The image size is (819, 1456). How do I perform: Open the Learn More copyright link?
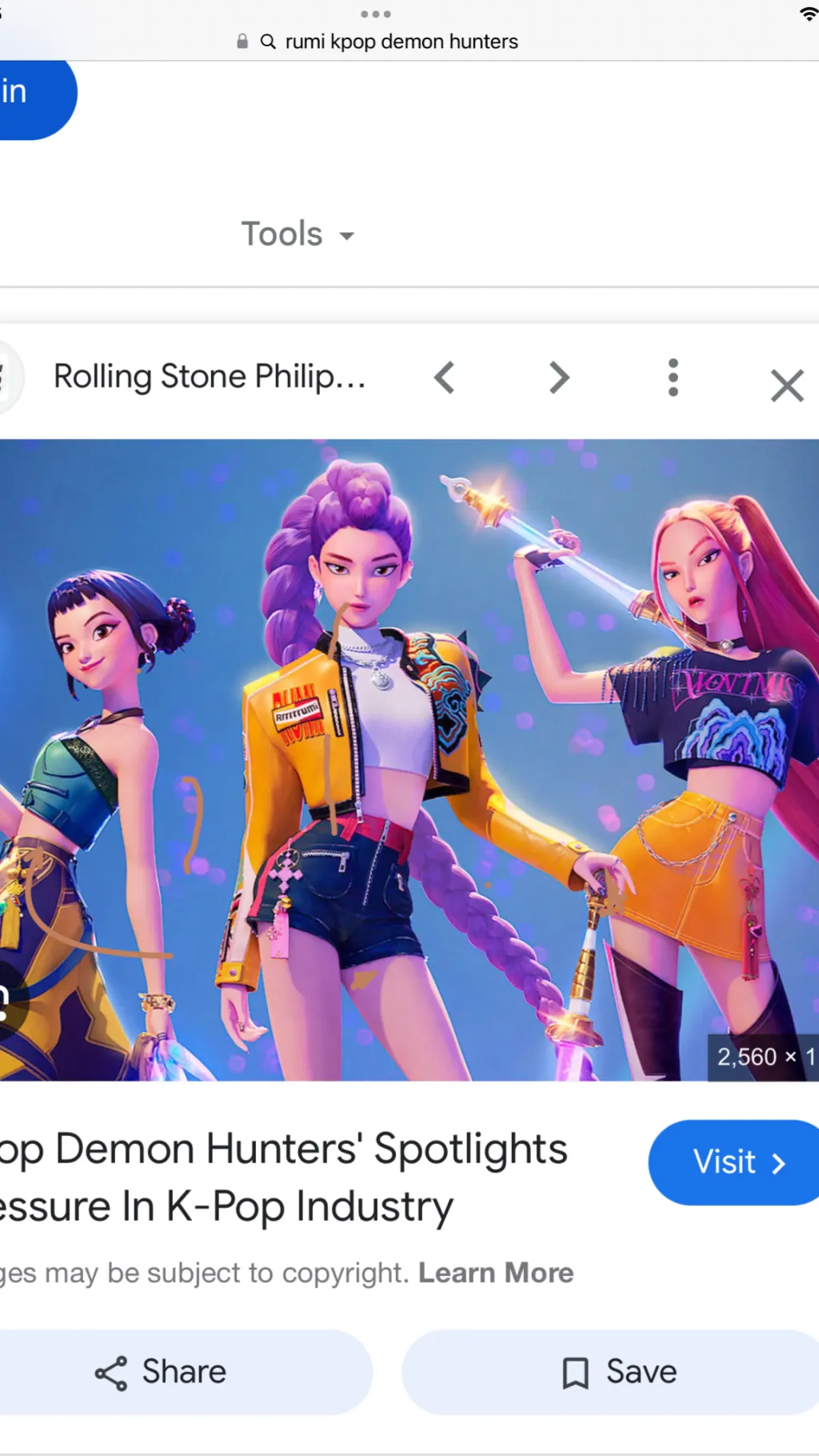point(496,1273)
